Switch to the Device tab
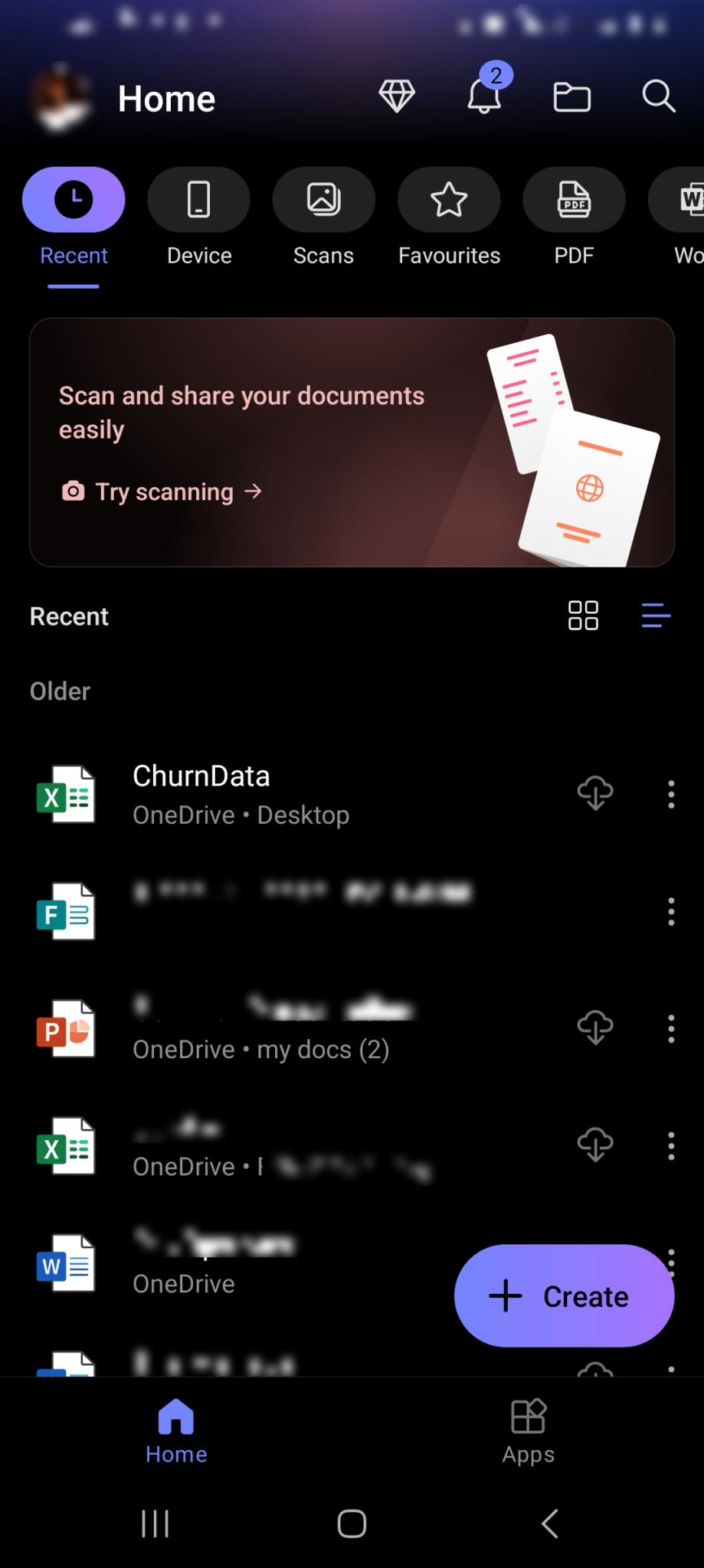The width and height of the screenshot is (704, 1568). [x=198, y=217]
